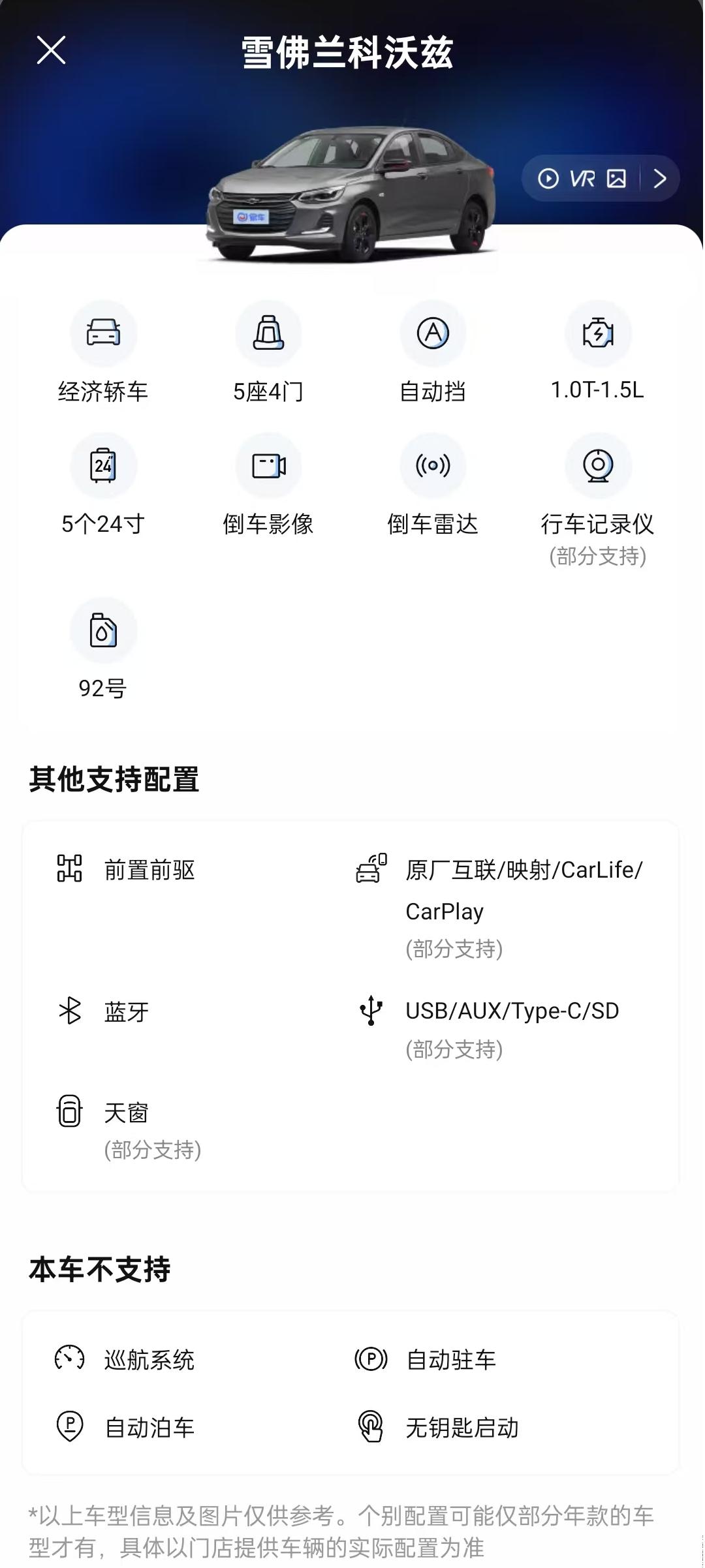Open the VR and photo gallery view
This screenshot has height=1568, width=705.
coord(600,178)
